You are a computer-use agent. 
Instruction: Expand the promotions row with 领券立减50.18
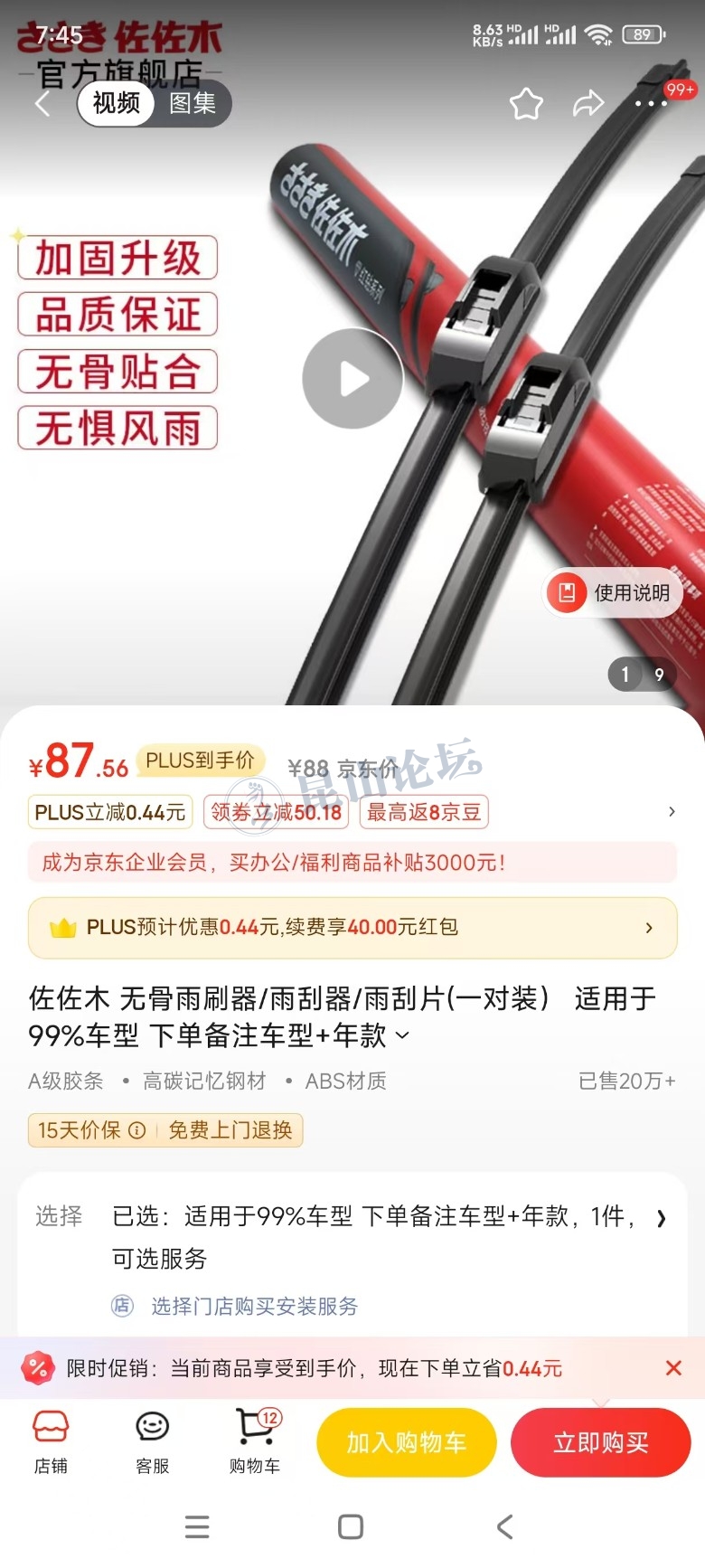[671, 812]
